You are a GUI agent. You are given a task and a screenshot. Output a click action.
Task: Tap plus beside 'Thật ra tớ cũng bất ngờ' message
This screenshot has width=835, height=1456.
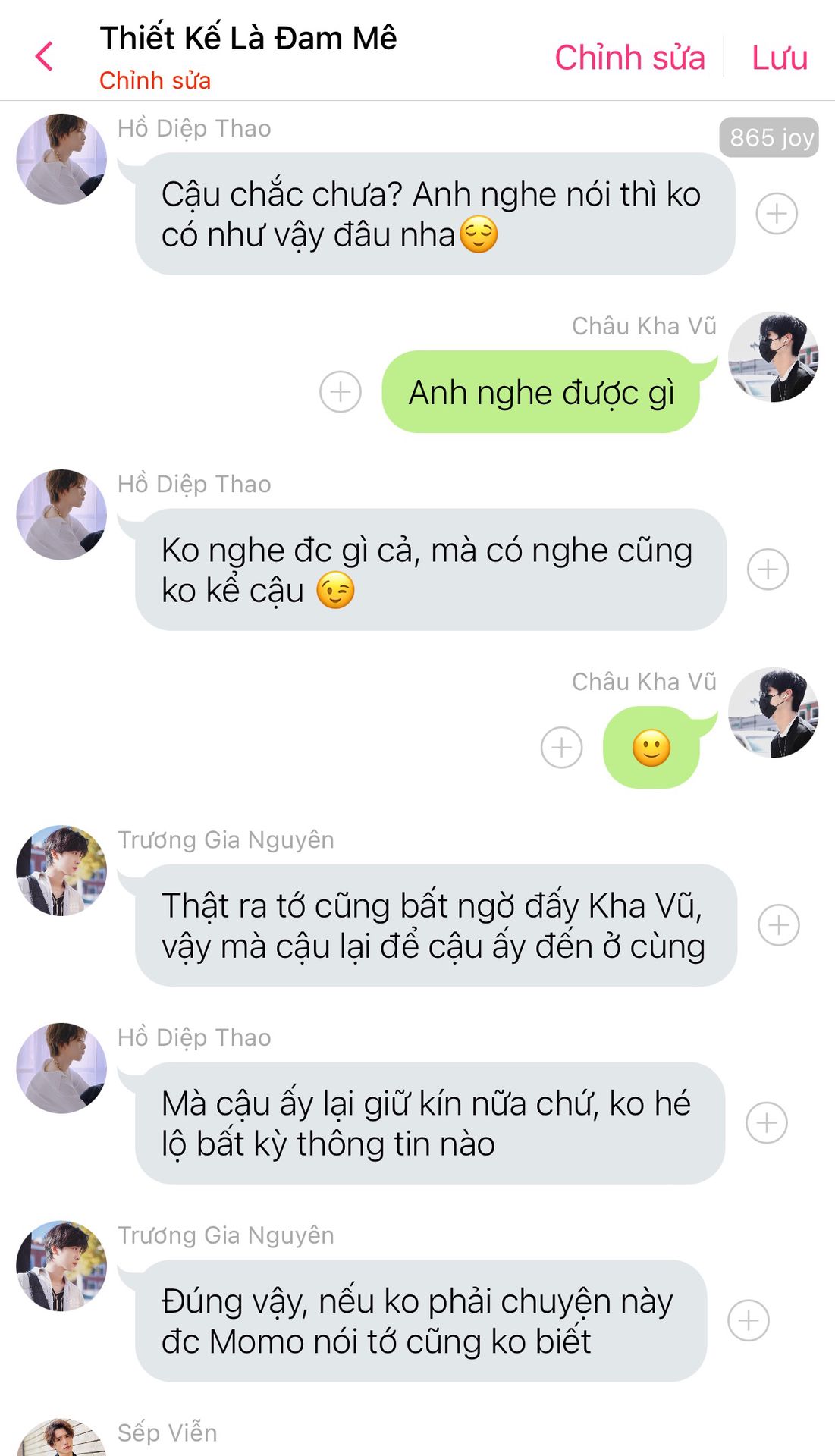(779, 925)
